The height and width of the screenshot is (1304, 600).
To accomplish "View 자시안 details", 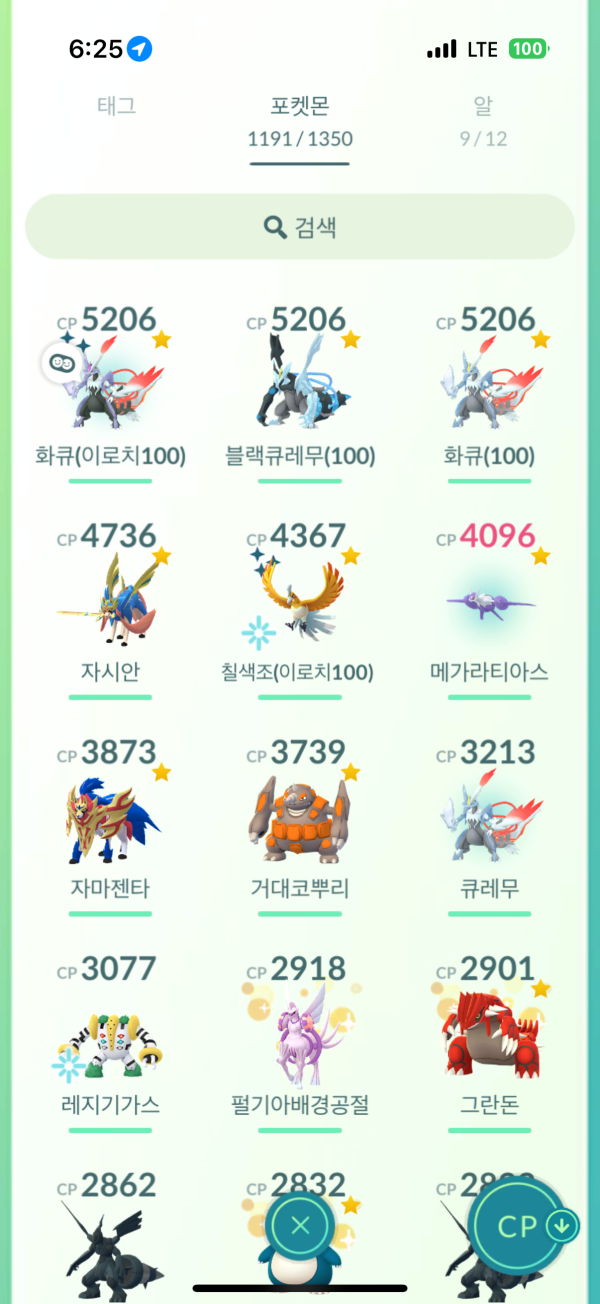I will (x=110, y=607).
